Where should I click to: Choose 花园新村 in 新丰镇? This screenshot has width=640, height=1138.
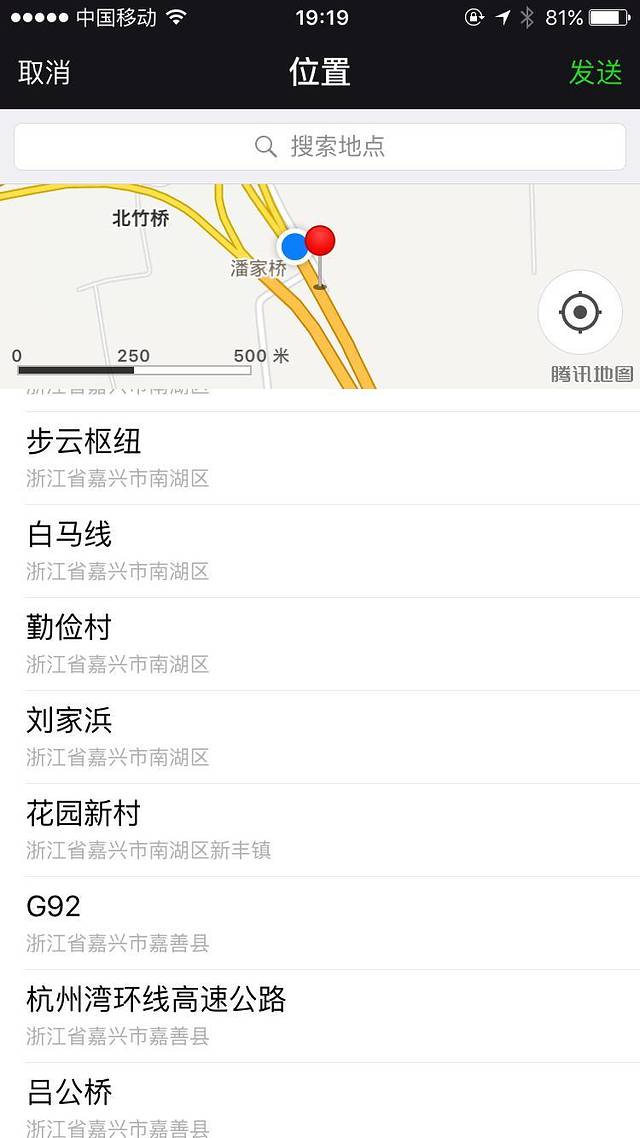pyautogui.click(x=320, y=829)
